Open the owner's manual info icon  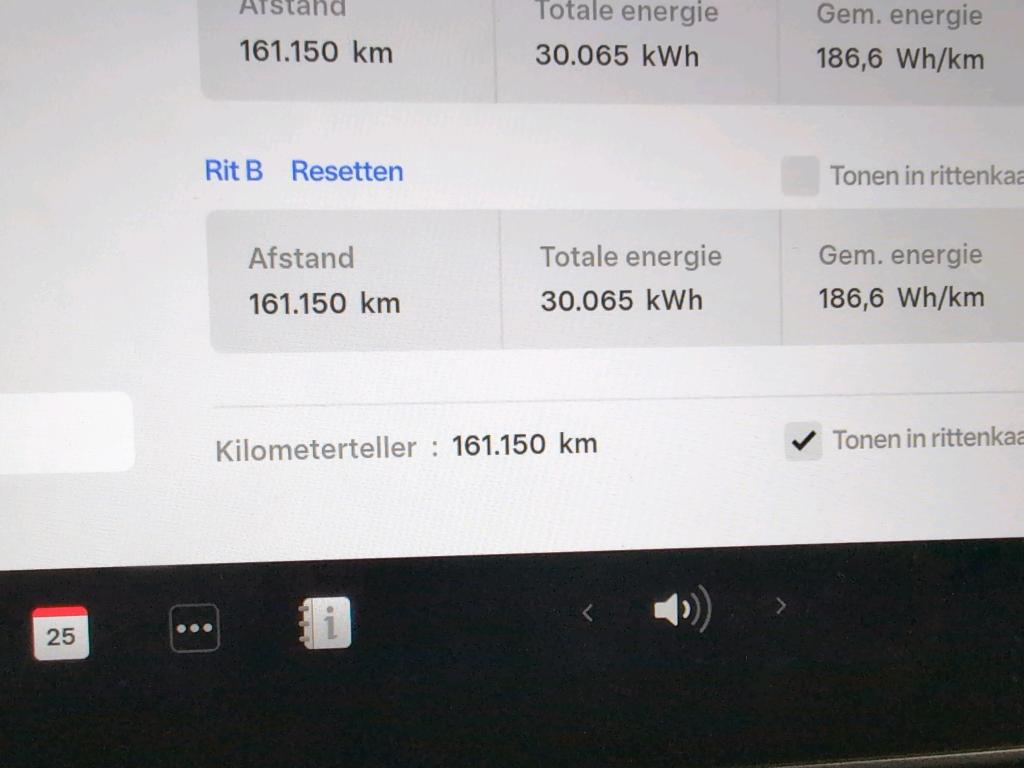point(326,624)
